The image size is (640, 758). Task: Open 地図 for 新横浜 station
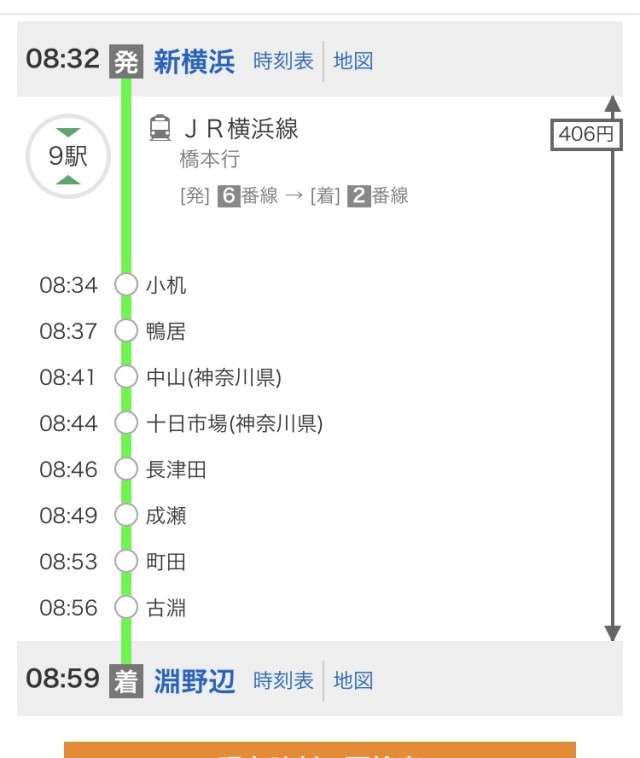pos(353,61)
